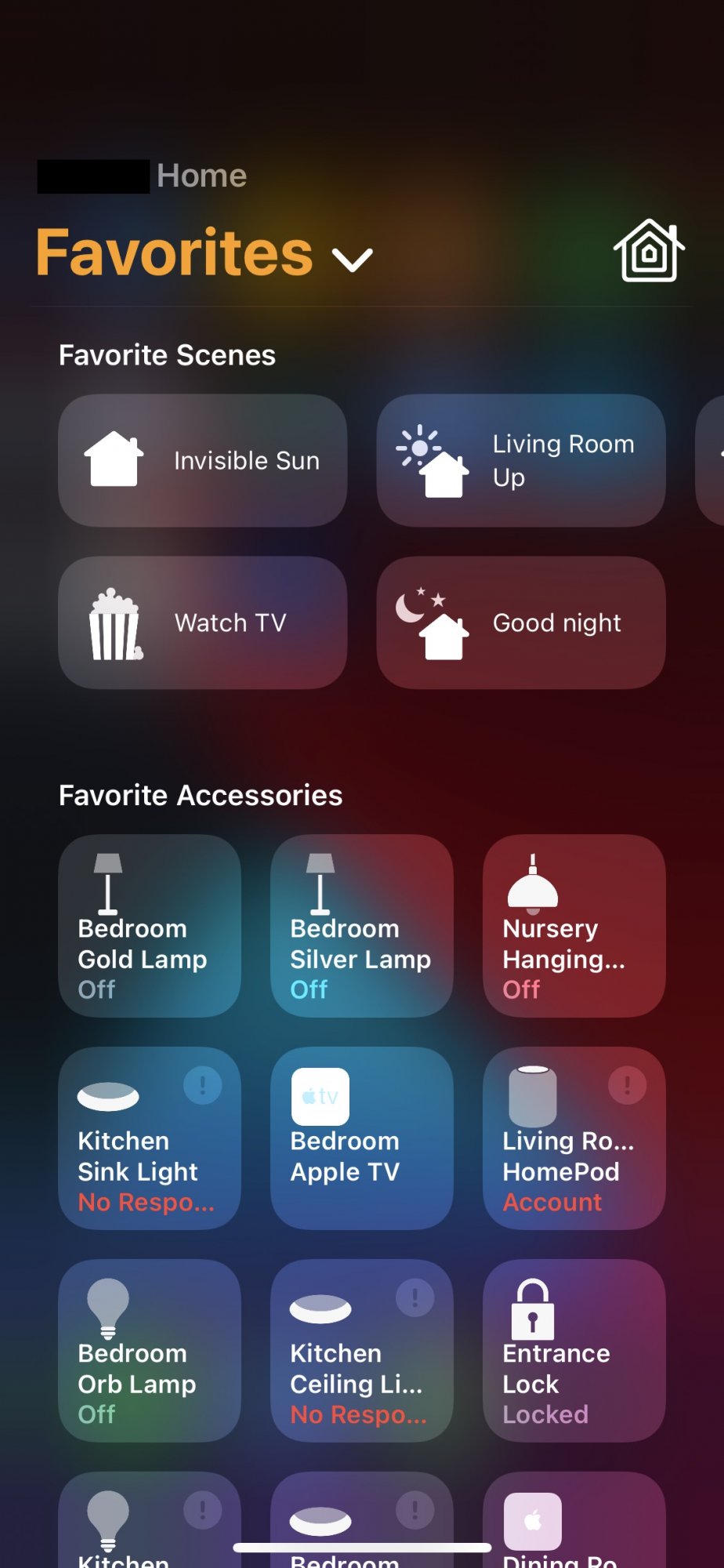Screen dimensions: 724x1568
Task: Select the Kitchen Ceiling Light tile
Action: click(x=361, y=1350)
